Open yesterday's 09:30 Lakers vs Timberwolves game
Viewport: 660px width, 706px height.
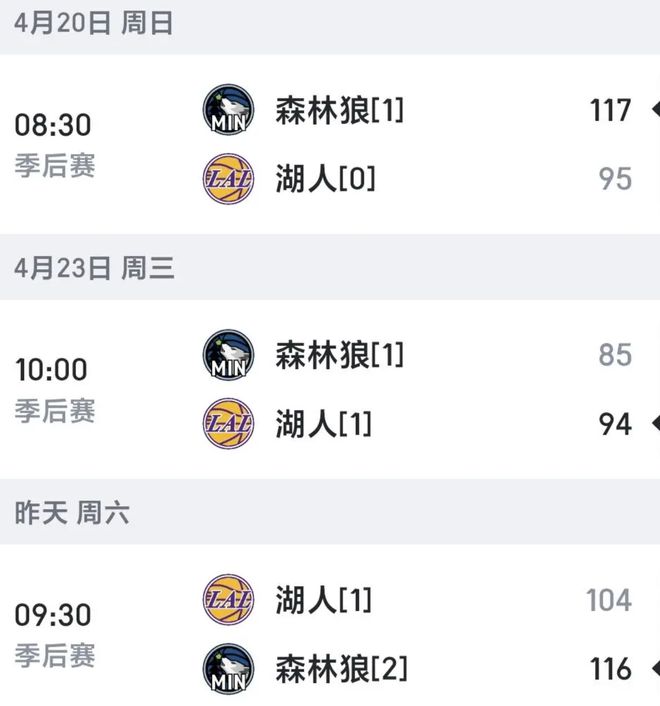coord(330,634)
